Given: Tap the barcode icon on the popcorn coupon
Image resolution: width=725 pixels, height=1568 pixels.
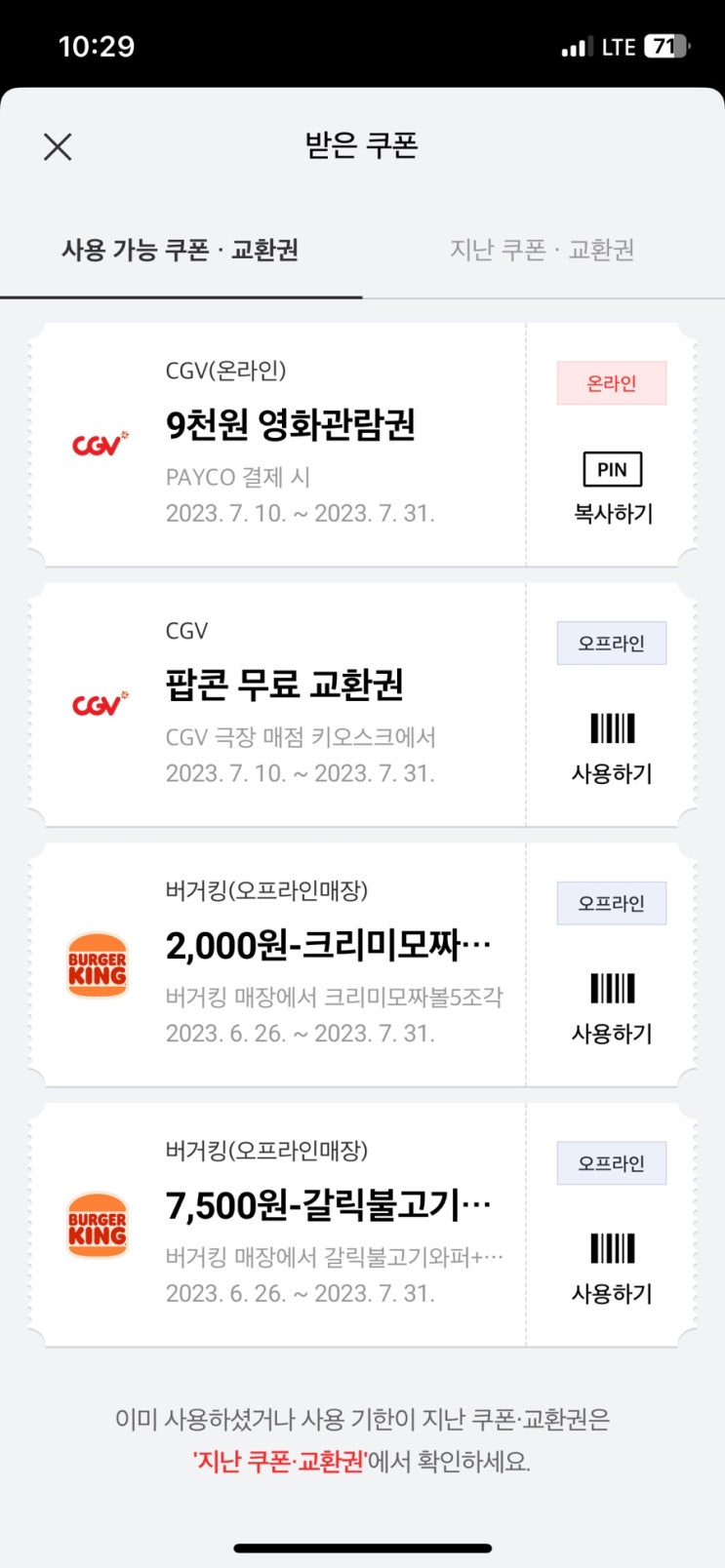Looking at the screenshot, I should click(612, 729).
